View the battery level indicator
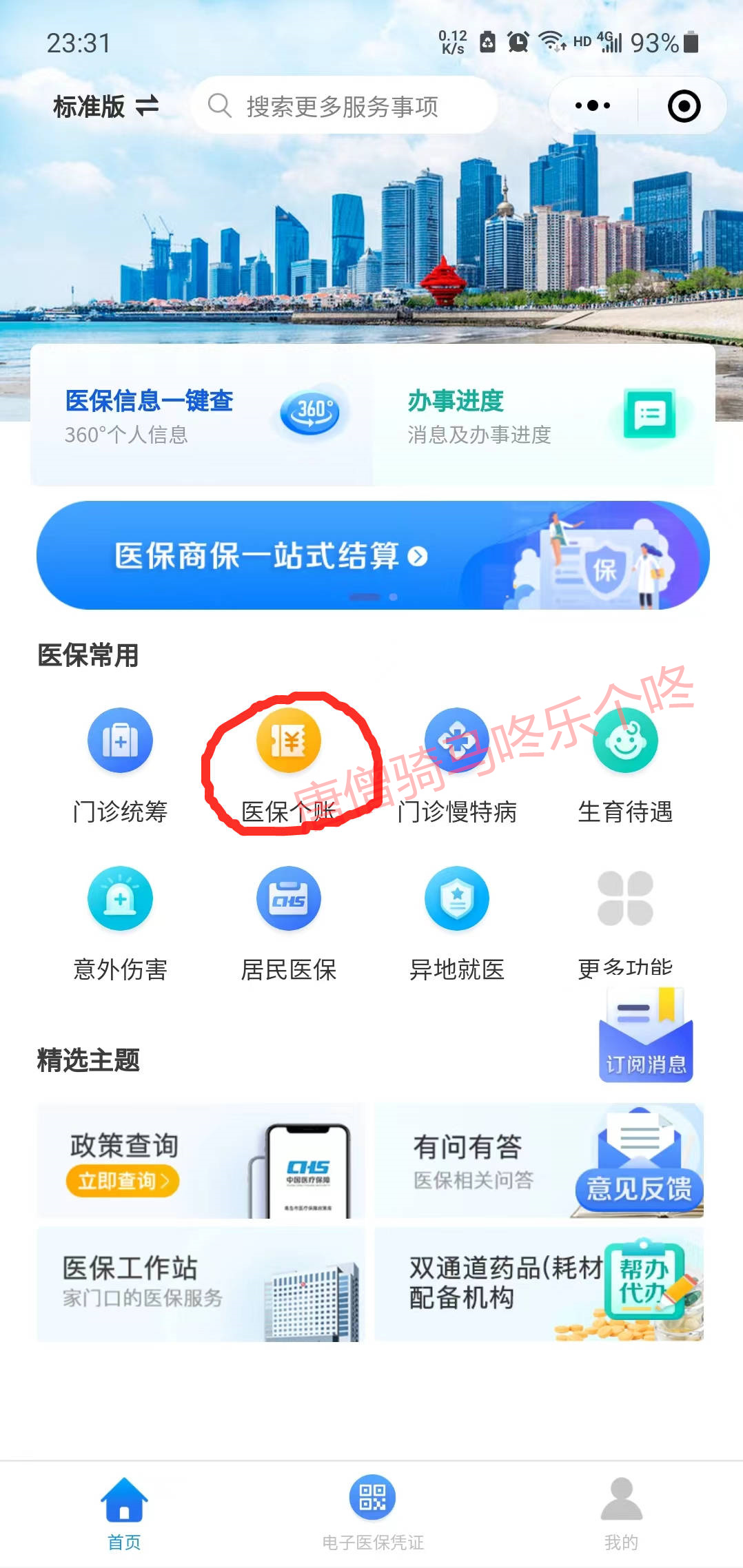 691,43
